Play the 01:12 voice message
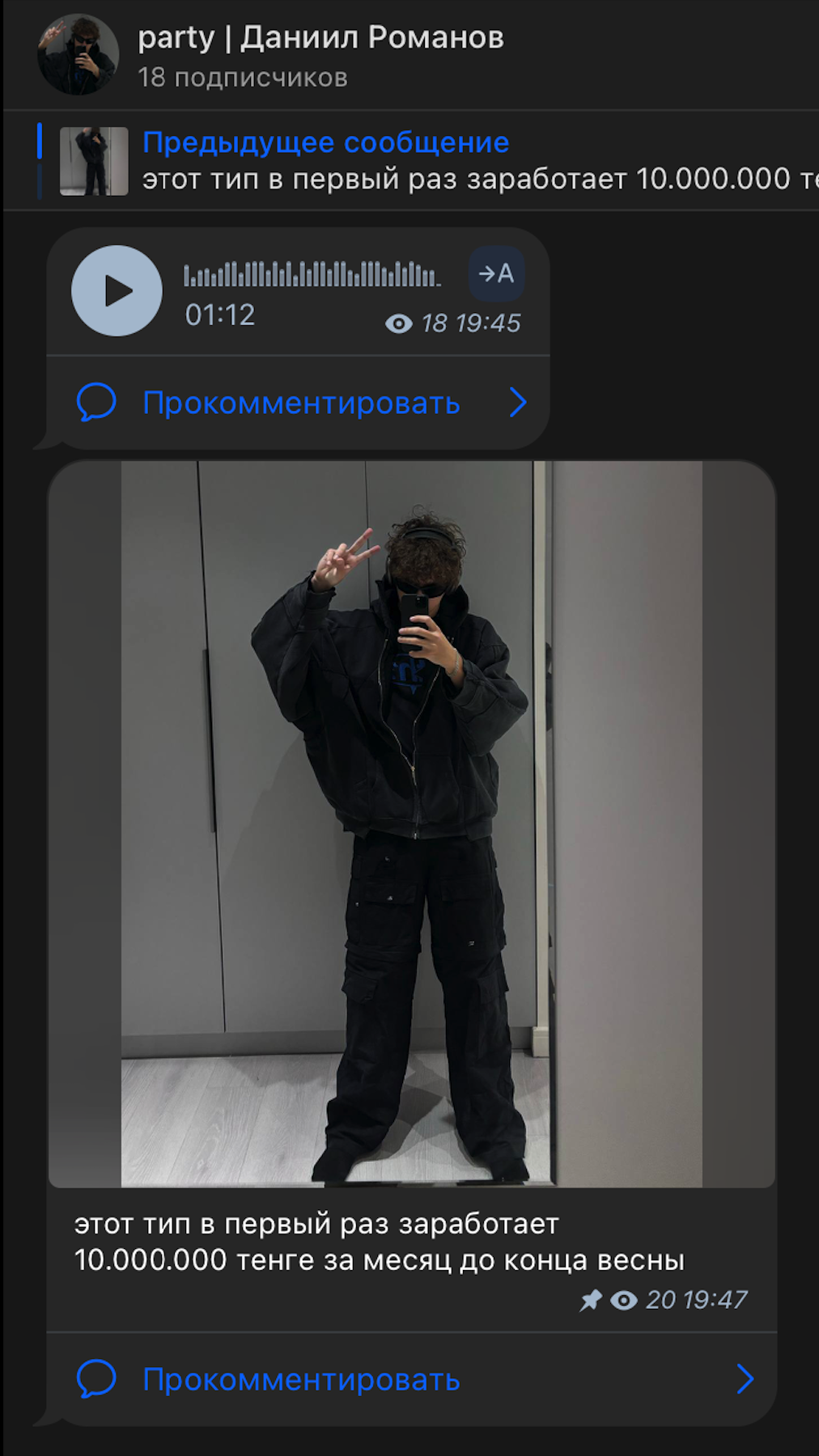 click(117, 291)
